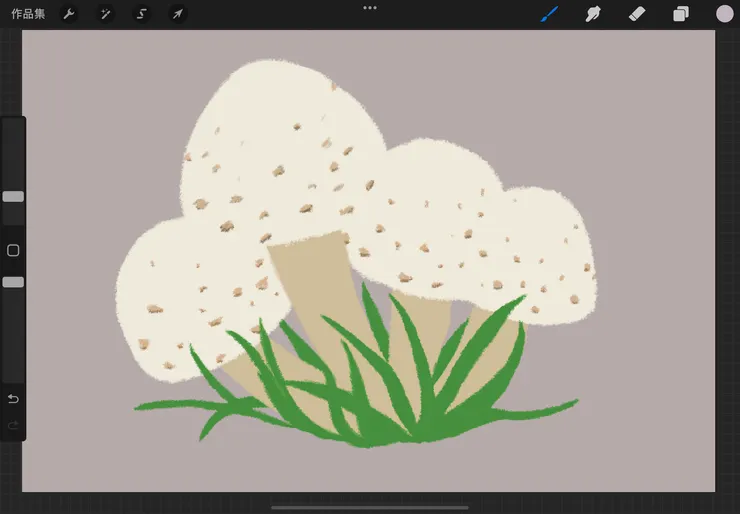Open the Adjustments magic wand menu
Image resolution: width=740 pixels, height=514 pixels.
click(x=105, y=14)
